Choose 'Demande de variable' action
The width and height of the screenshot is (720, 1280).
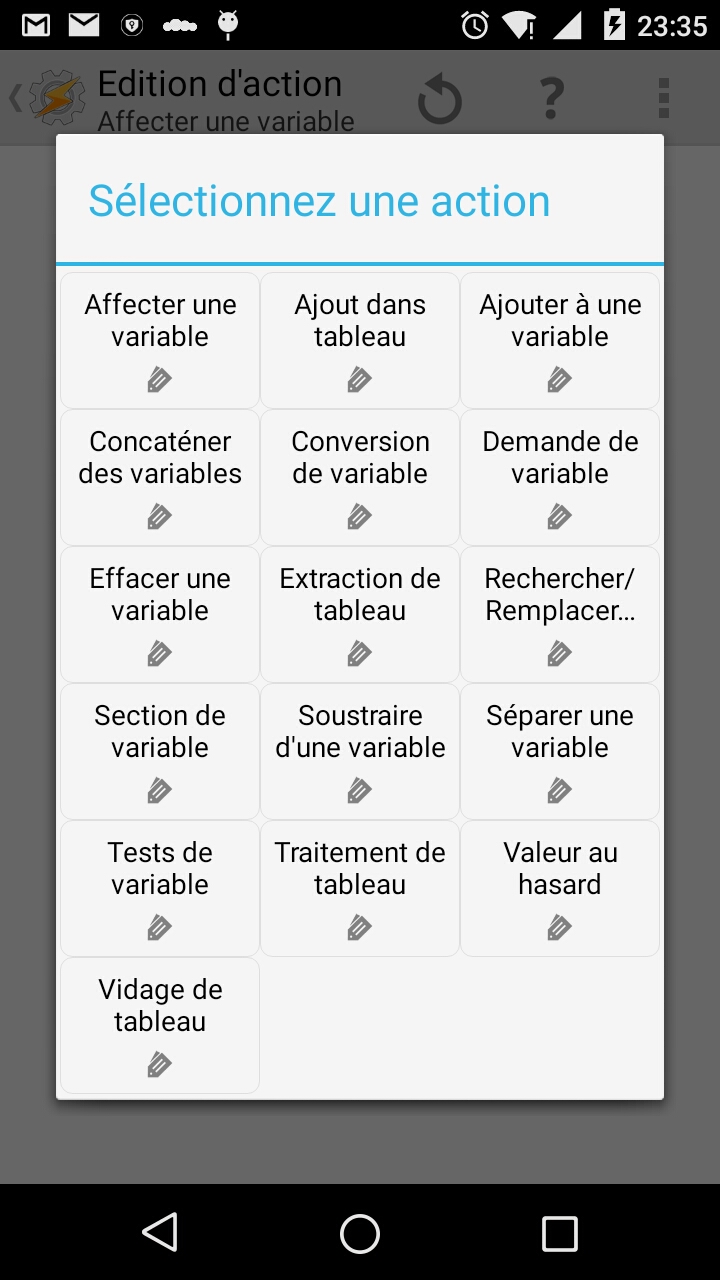tap(560, 477)
